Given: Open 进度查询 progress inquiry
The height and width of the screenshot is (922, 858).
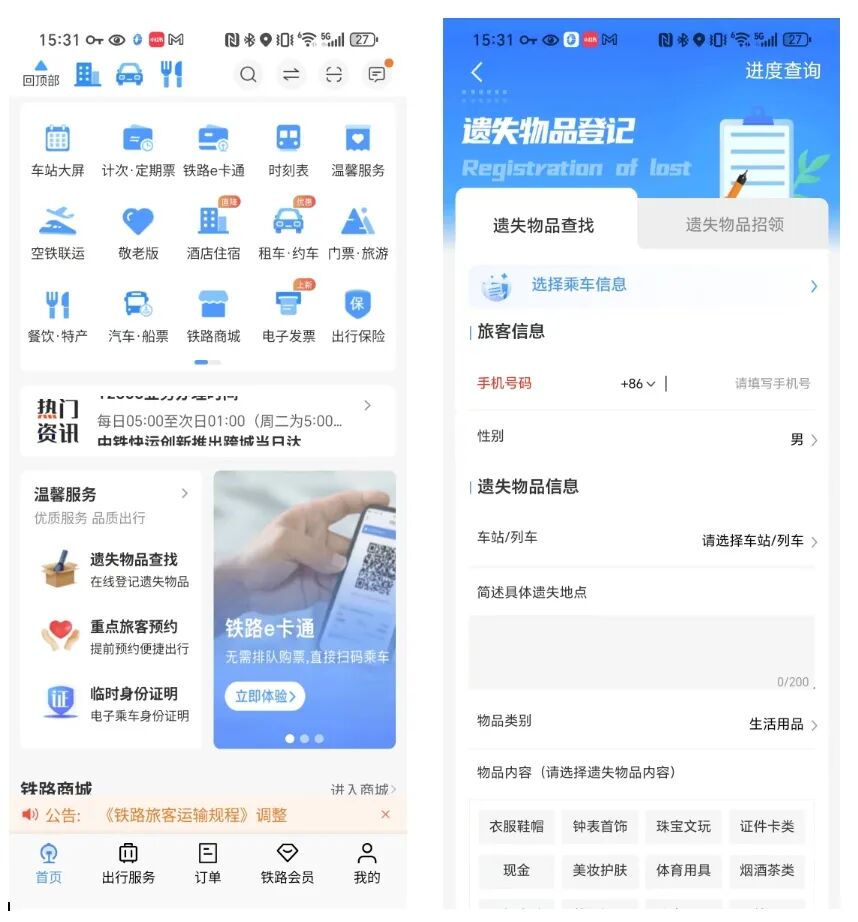Looking at the screenshot, I should (x=782, y=71).
